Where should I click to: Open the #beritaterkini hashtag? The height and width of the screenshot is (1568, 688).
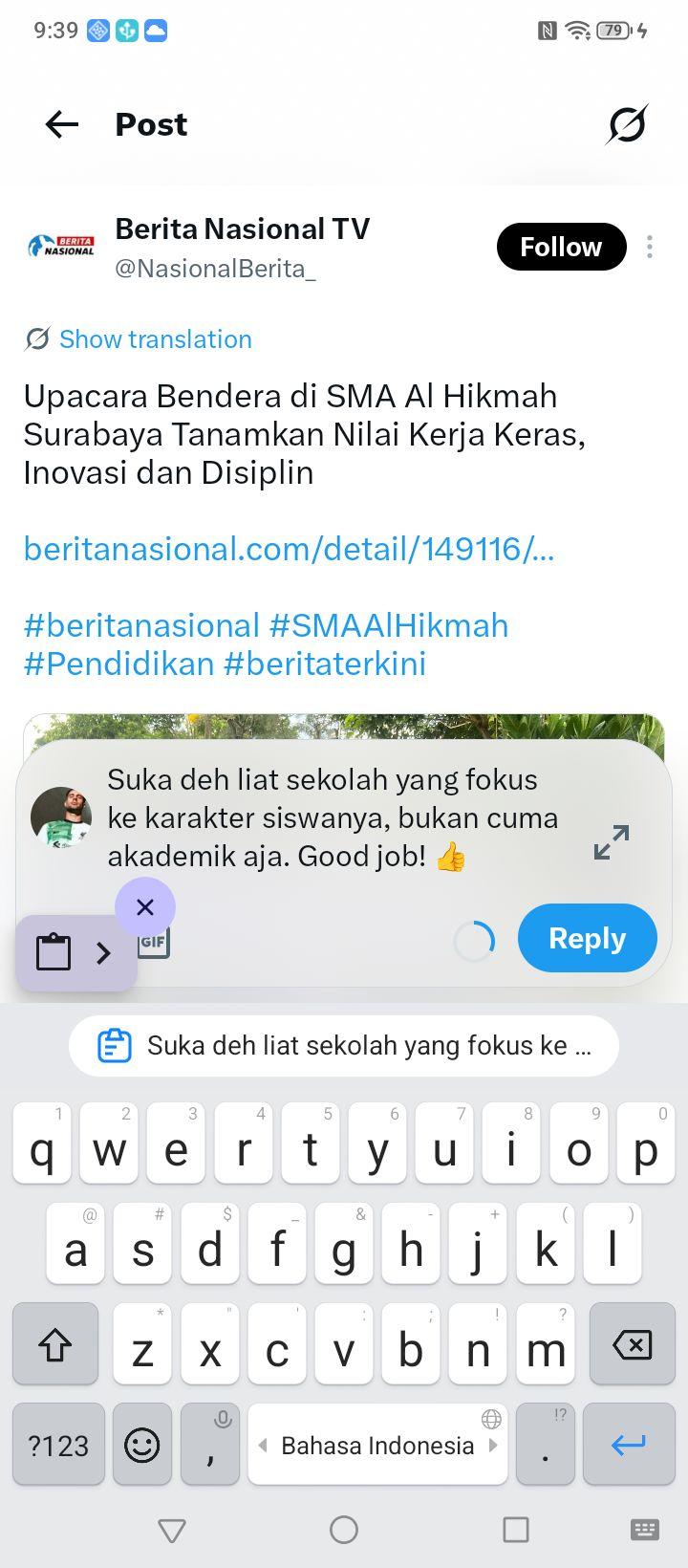coord(325,664)
